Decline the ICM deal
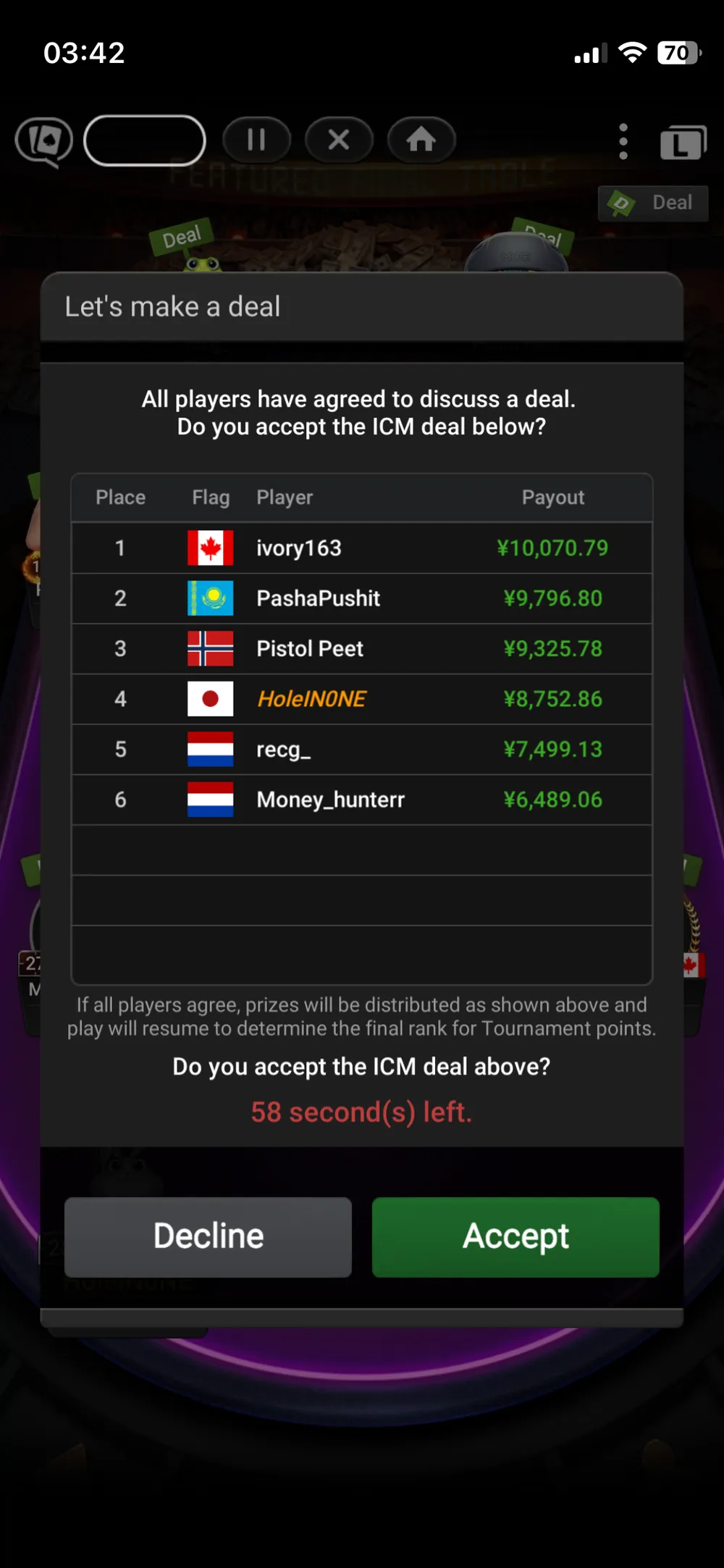The width and height of the screenshot is (724, 1568). (209, 1236)
